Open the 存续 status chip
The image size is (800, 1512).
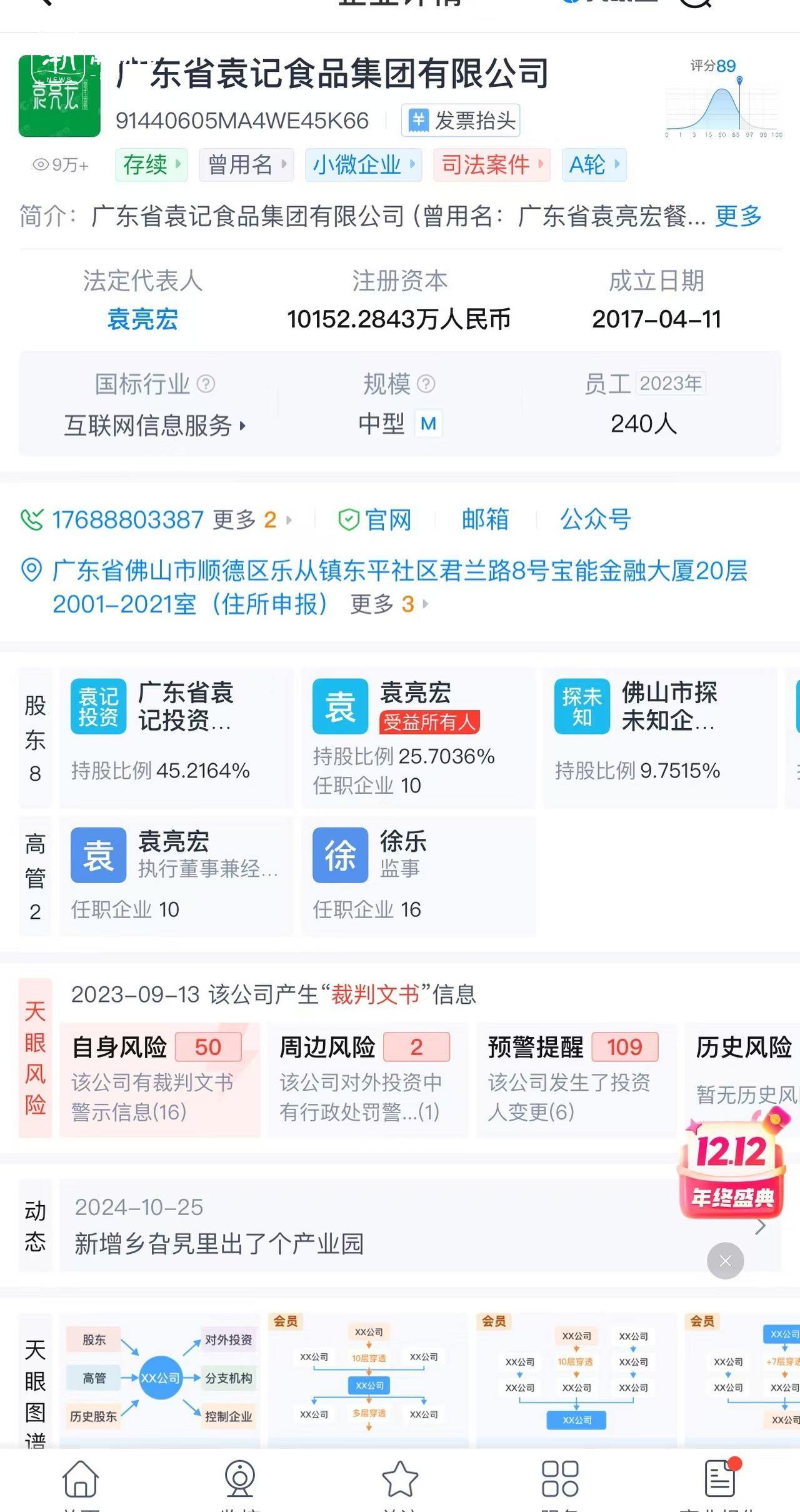[151, 165]
